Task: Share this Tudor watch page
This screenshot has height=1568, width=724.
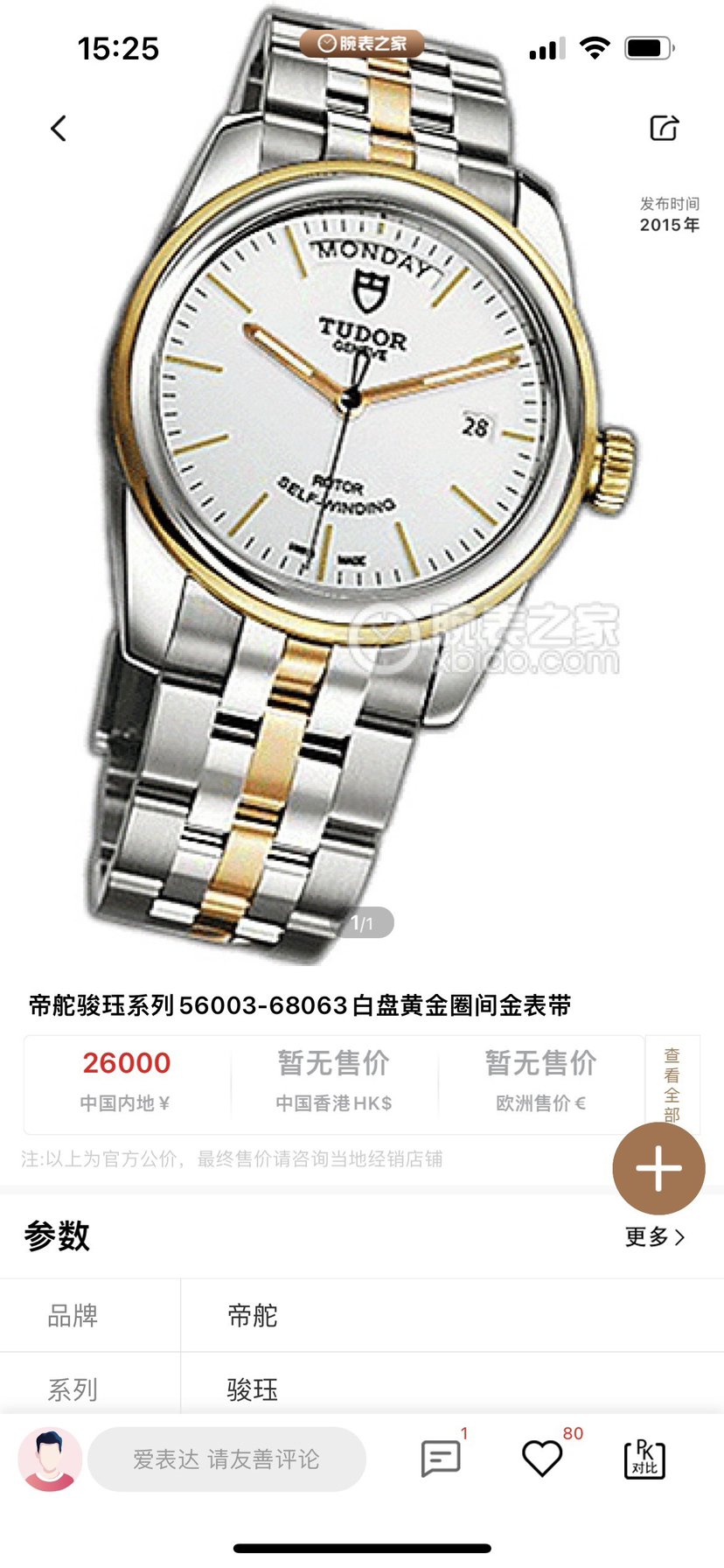Action: pos(664,128)
